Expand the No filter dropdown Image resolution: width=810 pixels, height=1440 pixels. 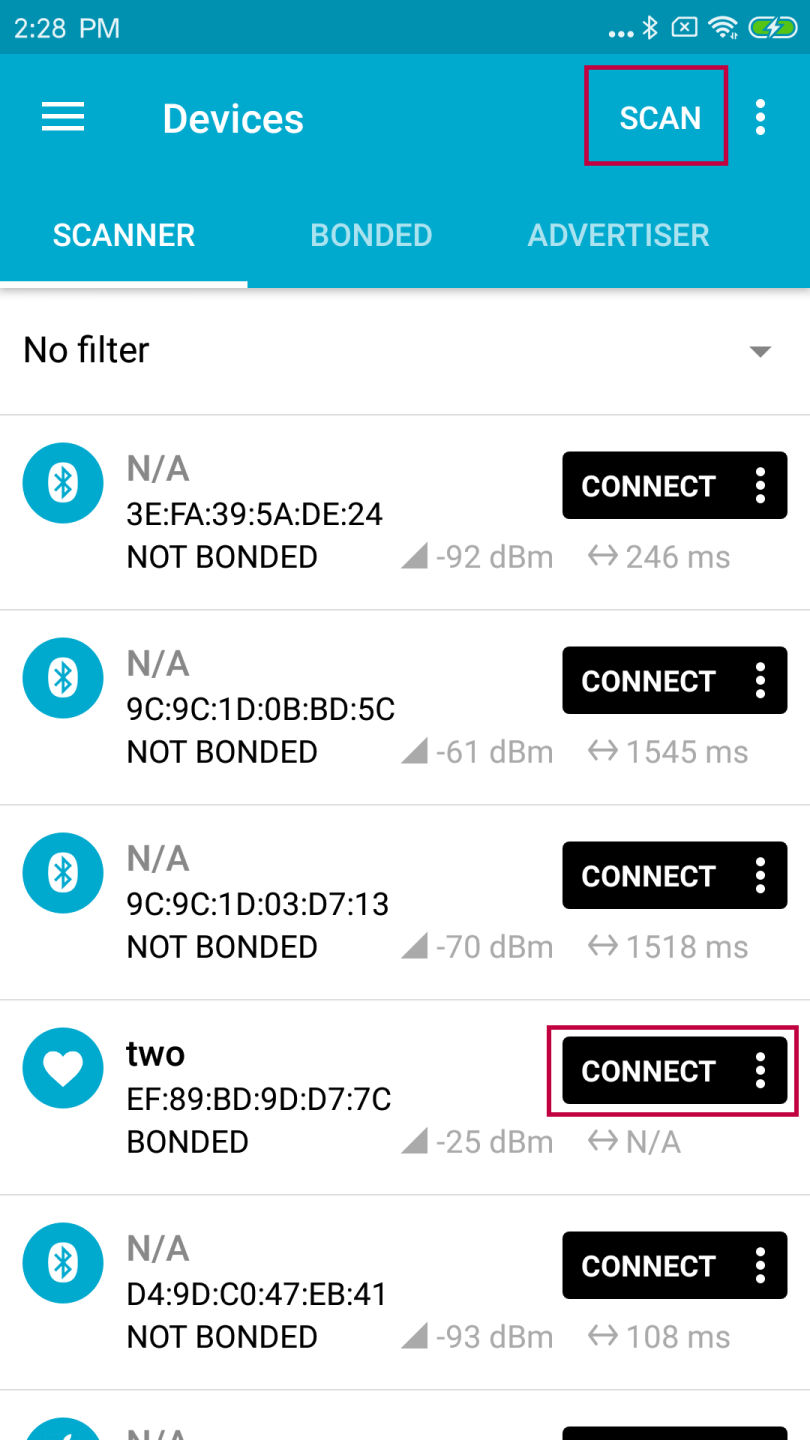point(761,351)
